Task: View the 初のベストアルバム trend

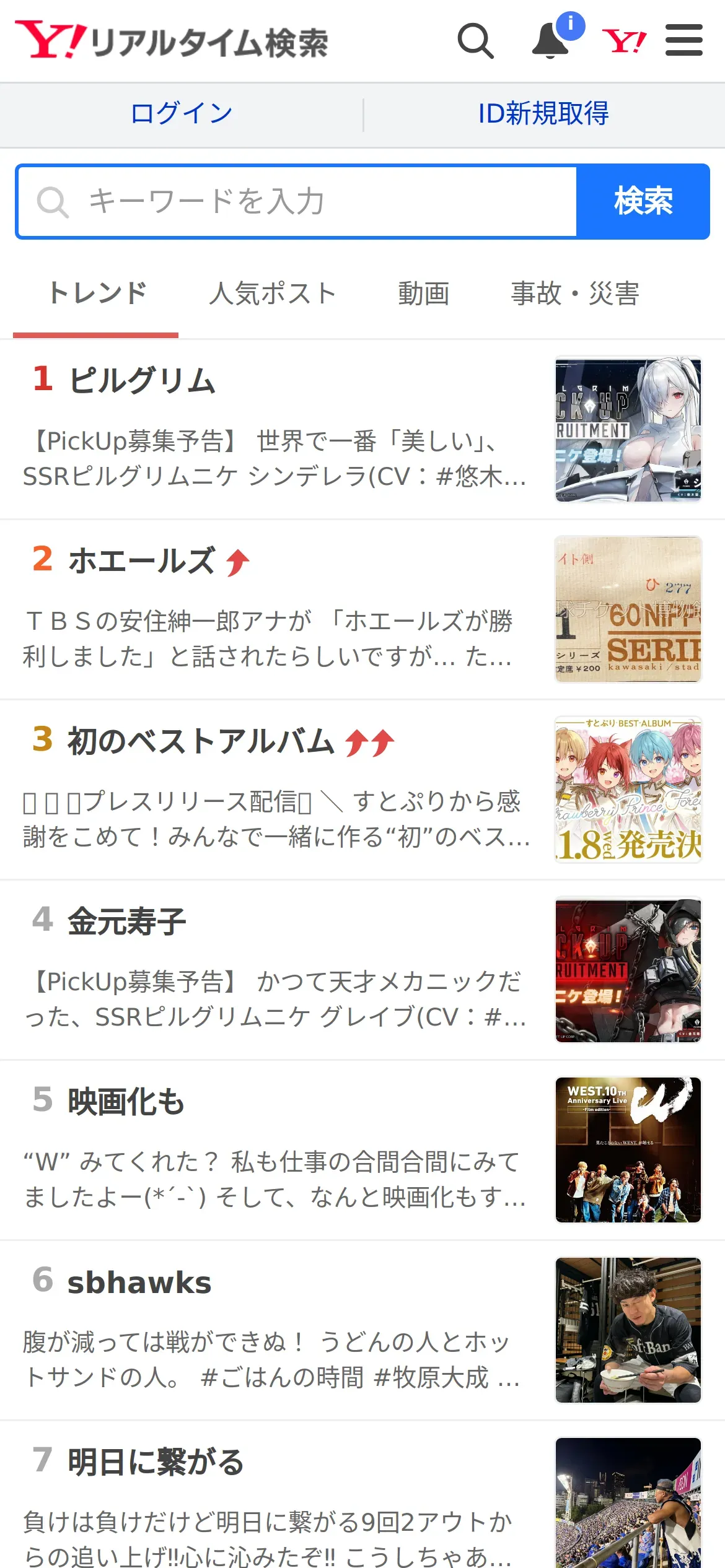Action: click(x=201, y=741)
